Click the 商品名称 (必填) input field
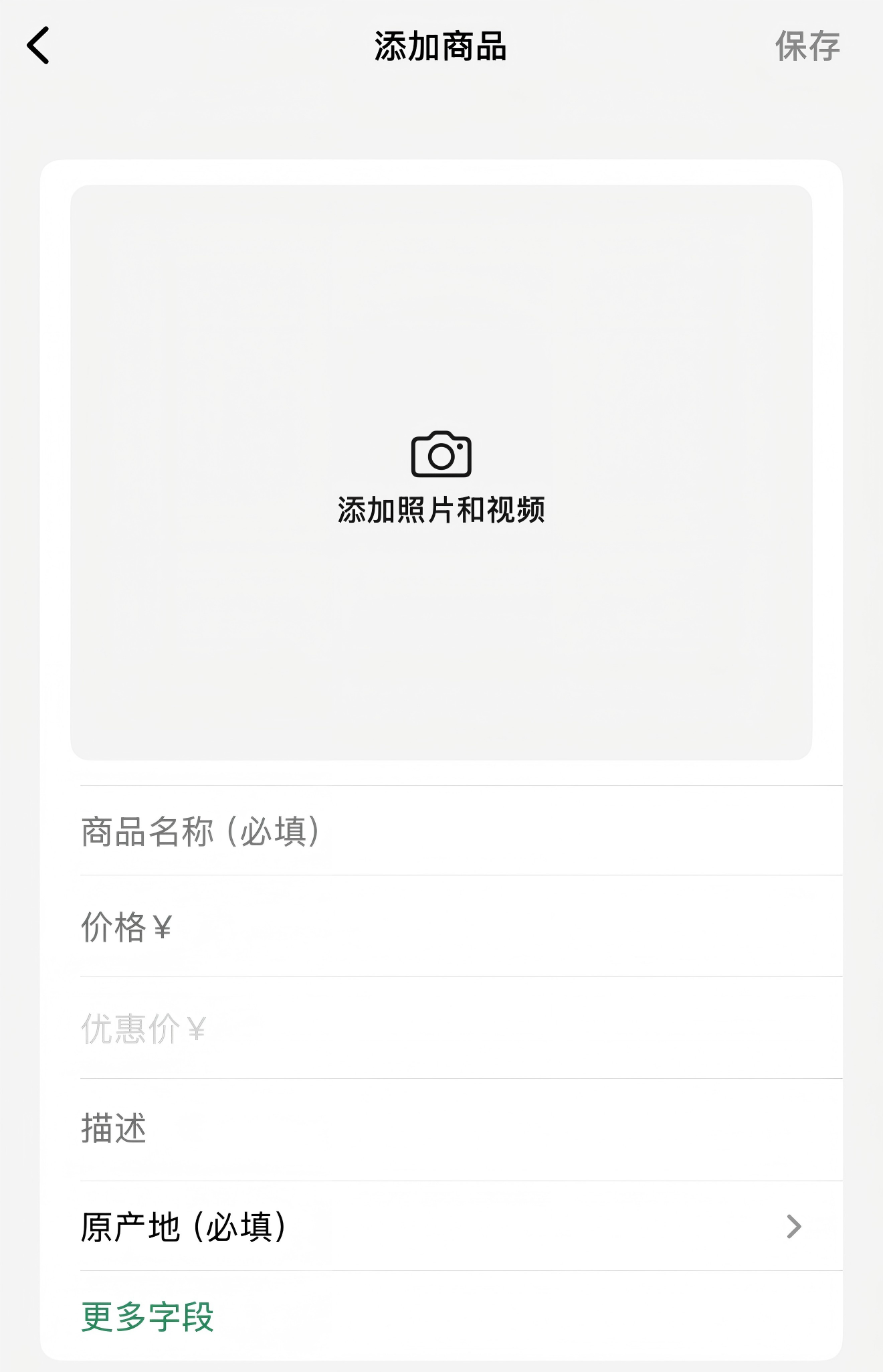 click(x=441, y=831)
